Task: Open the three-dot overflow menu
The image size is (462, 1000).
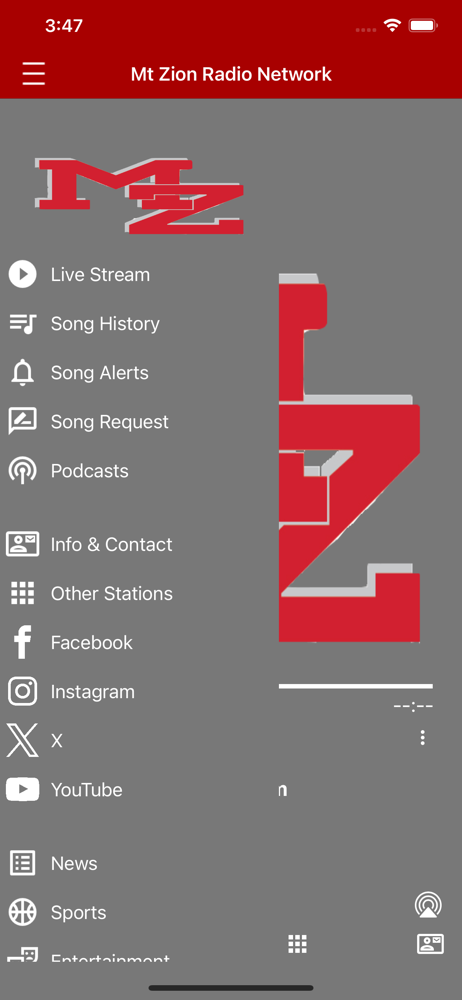Action: pos(422,738)
